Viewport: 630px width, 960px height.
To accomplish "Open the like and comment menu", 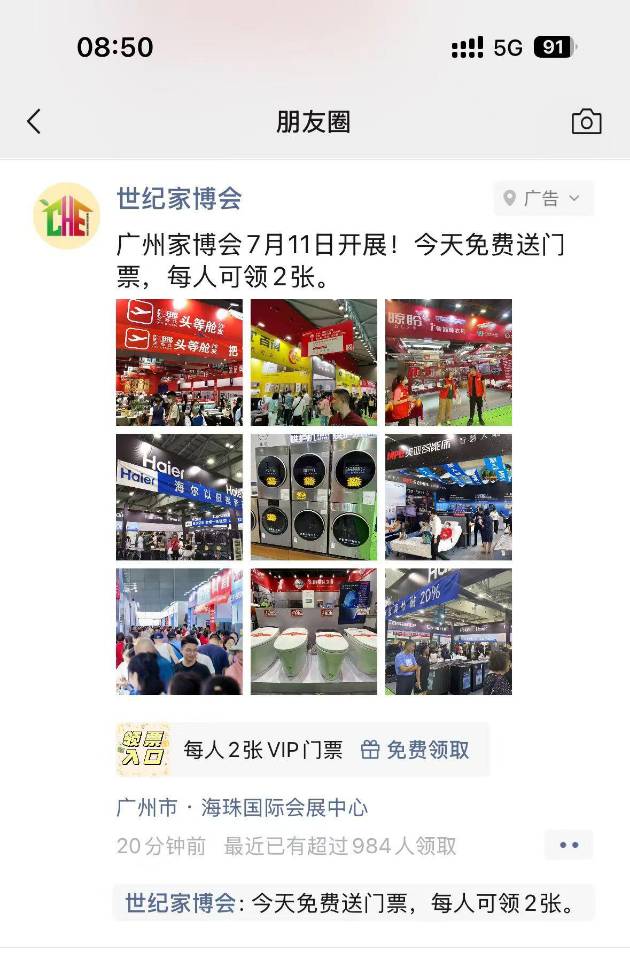I will pyautogui.click(x=568, y=845).
